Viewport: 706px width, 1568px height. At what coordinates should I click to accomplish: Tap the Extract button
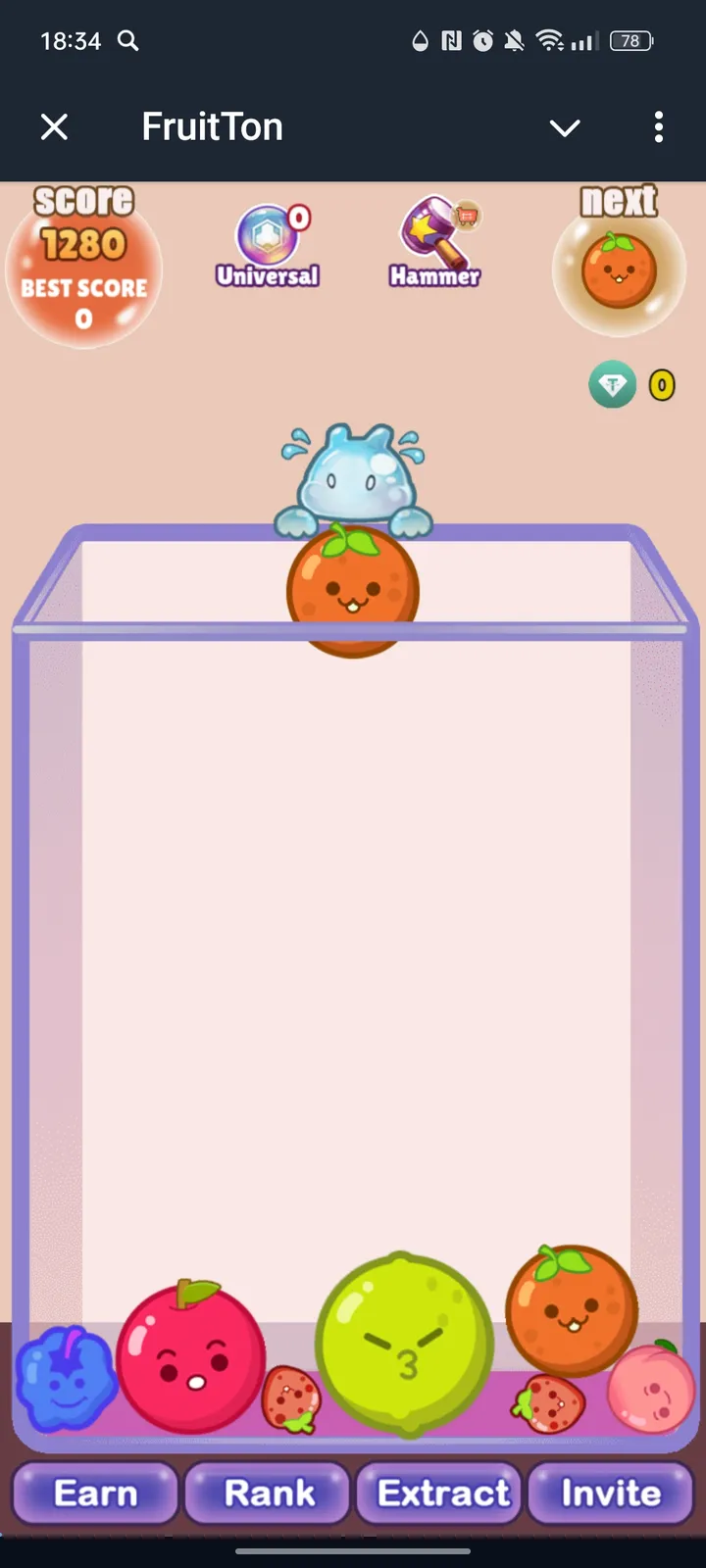click(438, 1493)
